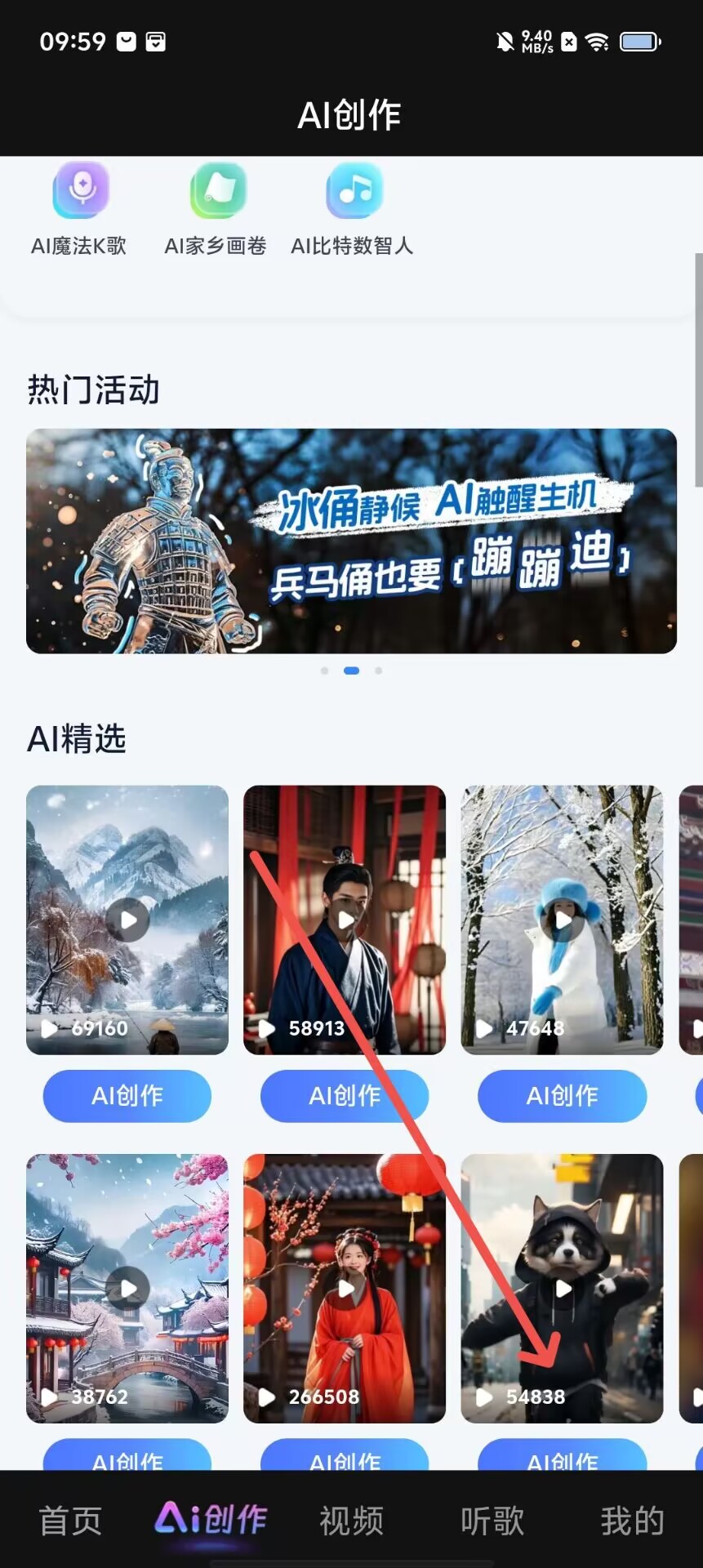Play the pagoda video with 38762 plays
This screenshot has height=1568, width=703.
pyautogui.click(x=127, y=1288)
